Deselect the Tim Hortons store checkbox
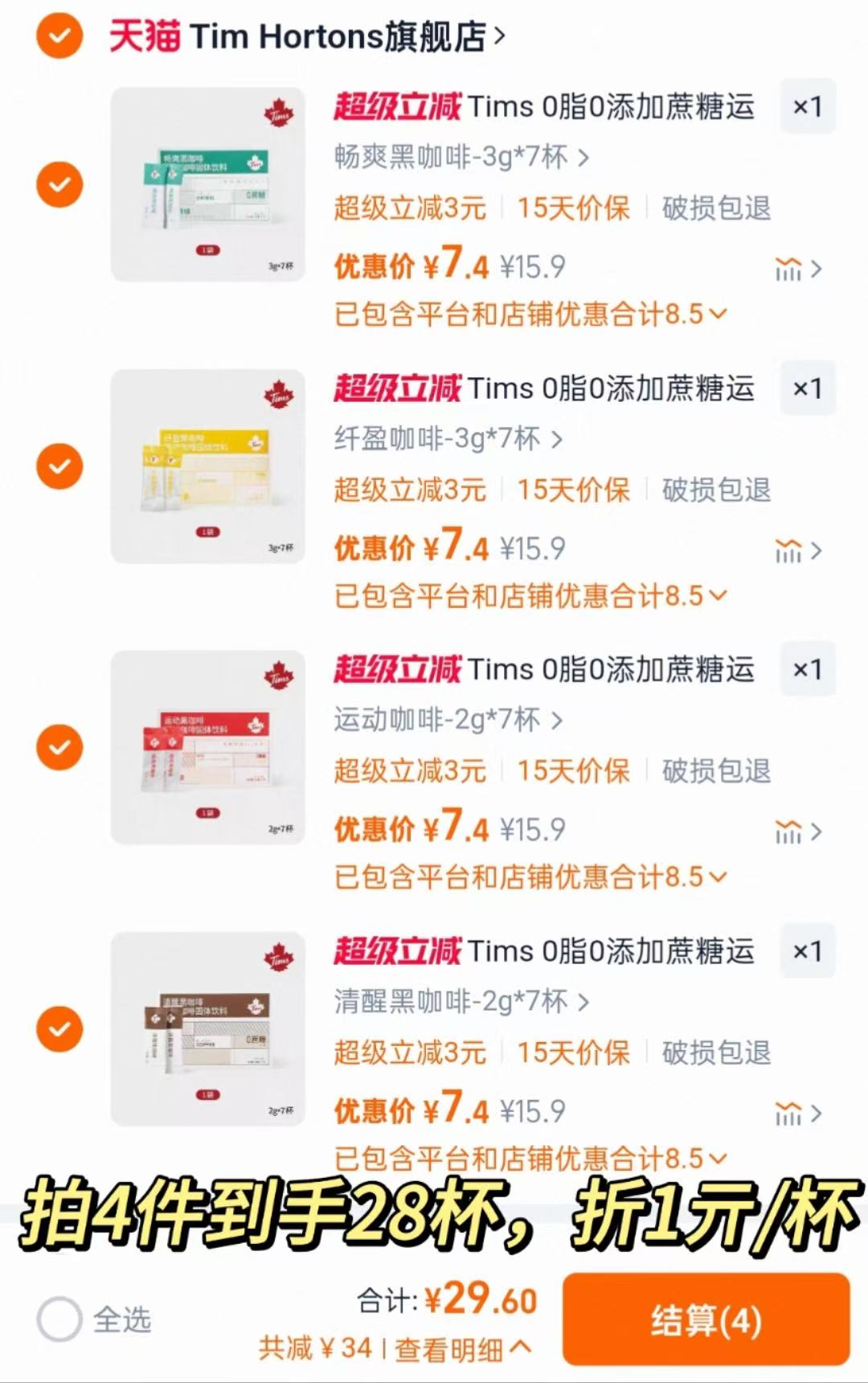The image size is (868, 1383). tap(57, 35)
